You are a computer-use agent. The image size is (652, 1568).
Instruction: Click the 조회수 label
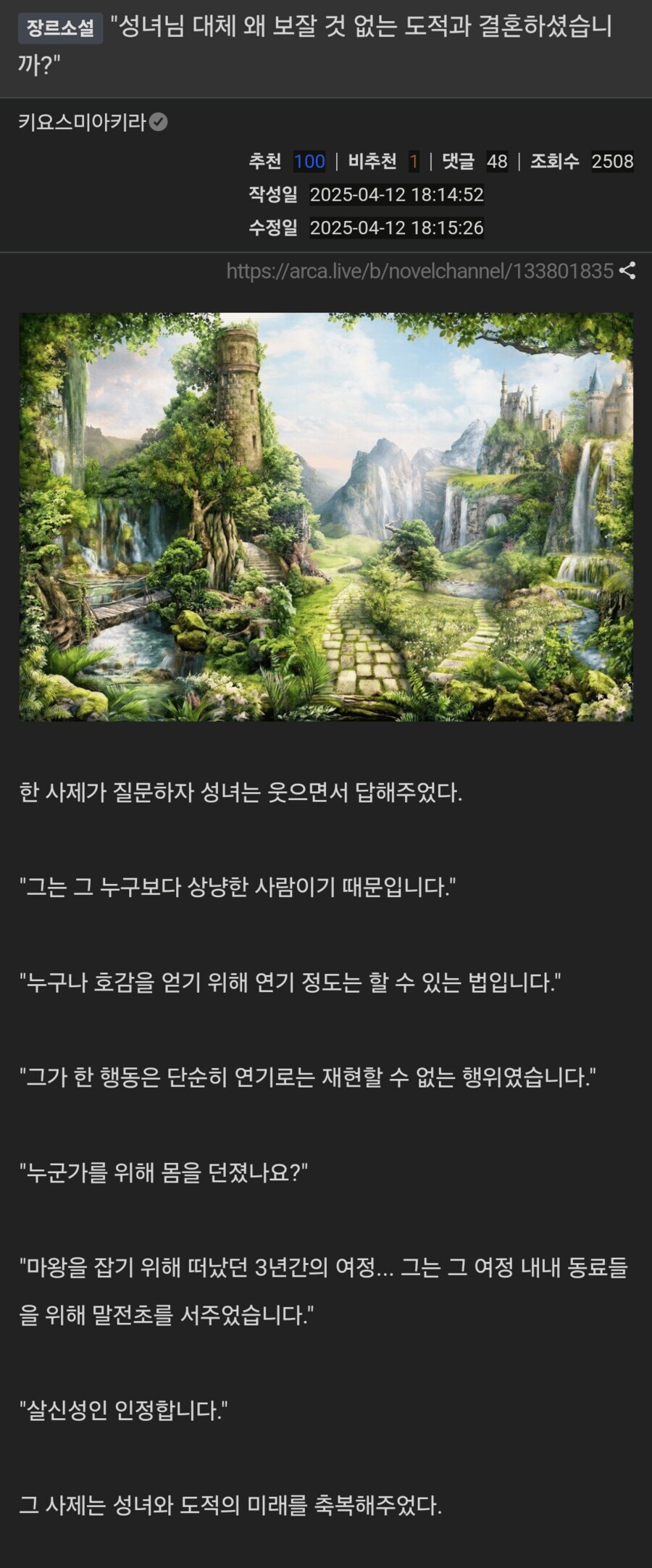point(556,162)
